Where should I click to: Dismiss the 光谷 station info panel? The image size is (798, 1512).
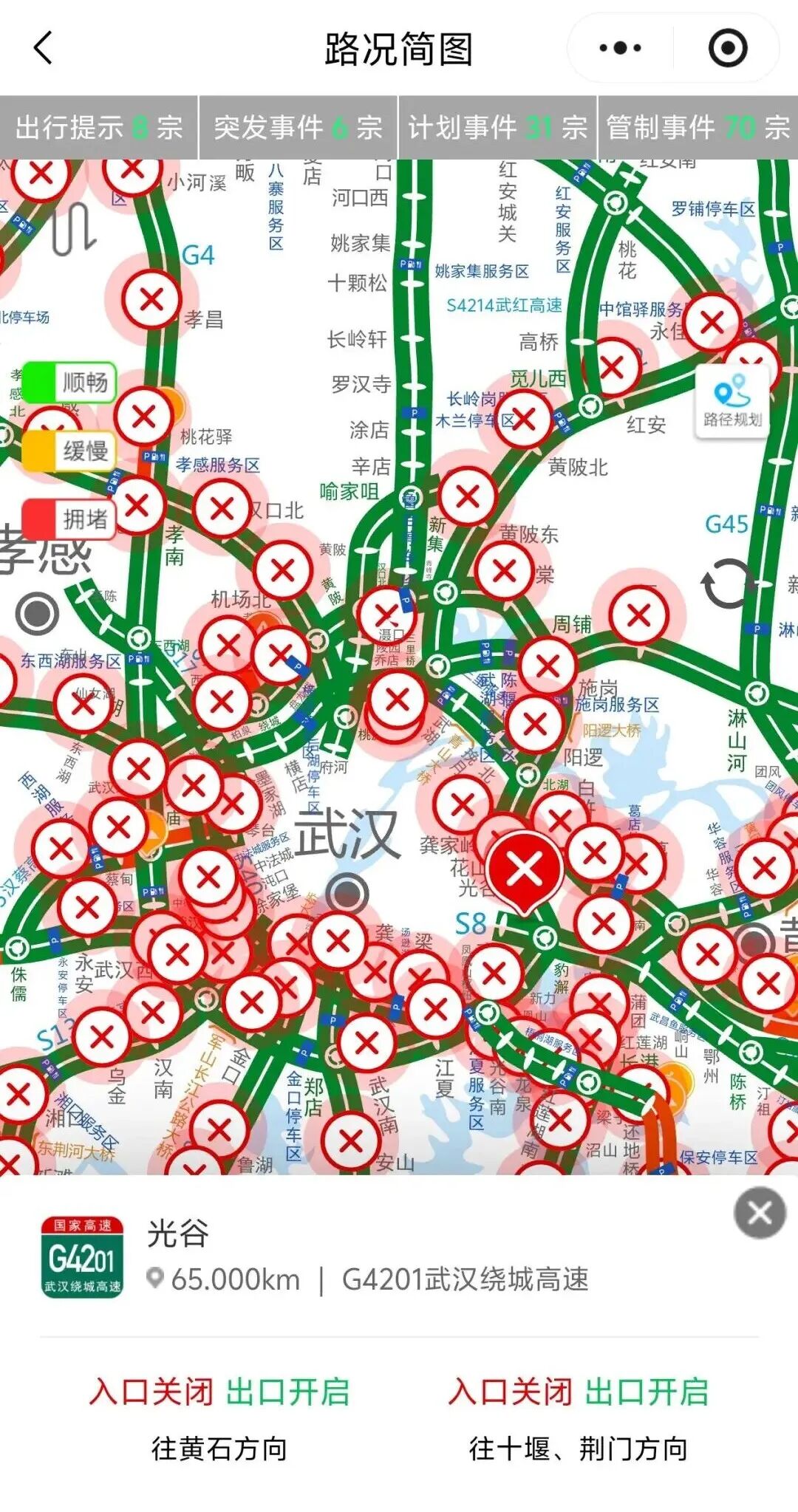(x=759, y=1213)
